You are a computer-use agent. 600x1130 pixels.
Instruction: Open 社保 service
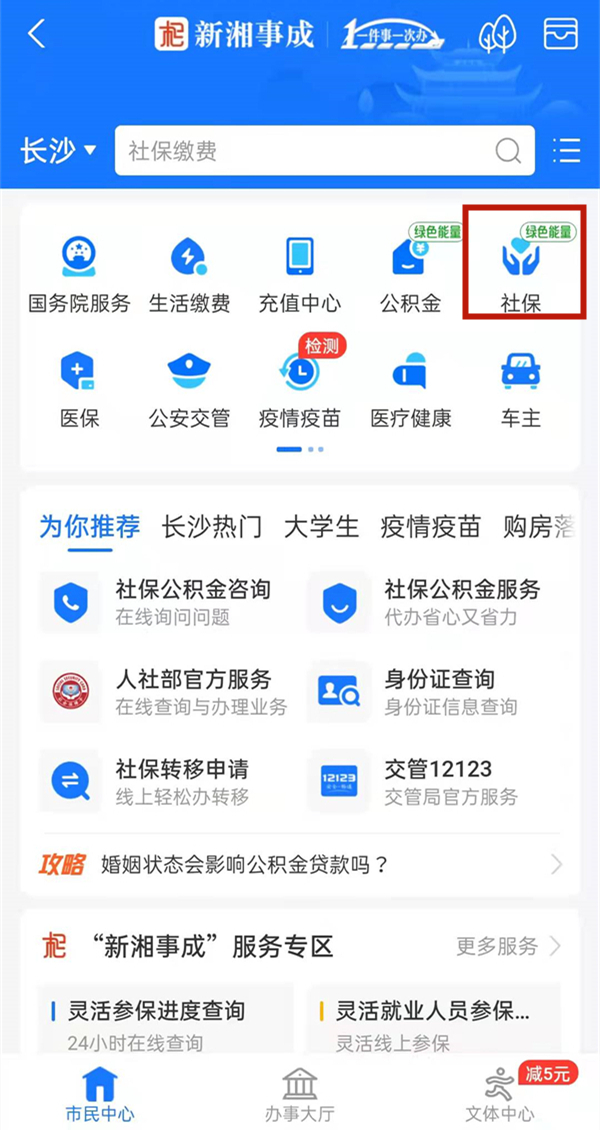coord(521,272)
